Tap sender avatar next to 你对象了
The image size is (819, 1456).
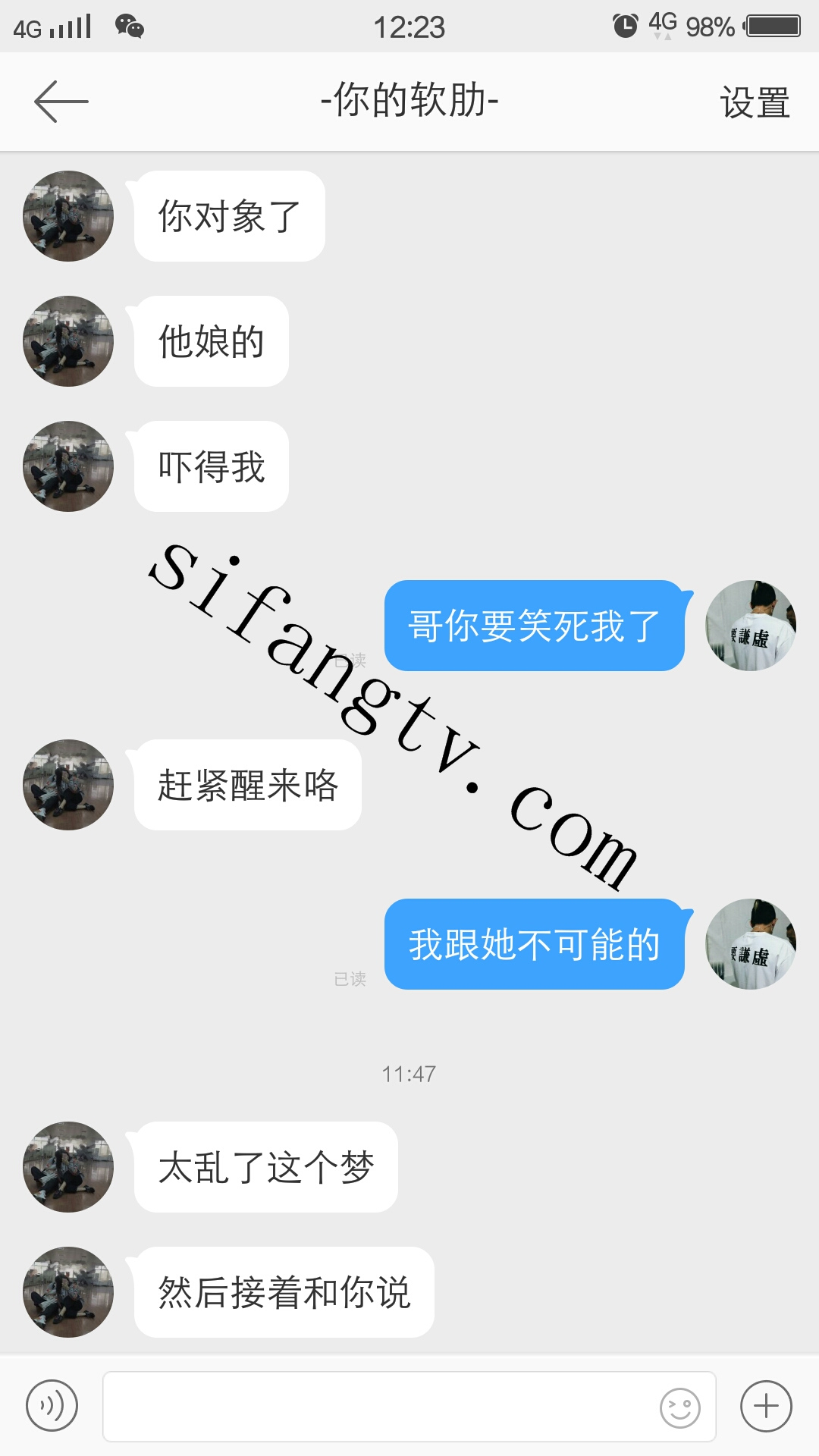(x=68, y=216)
